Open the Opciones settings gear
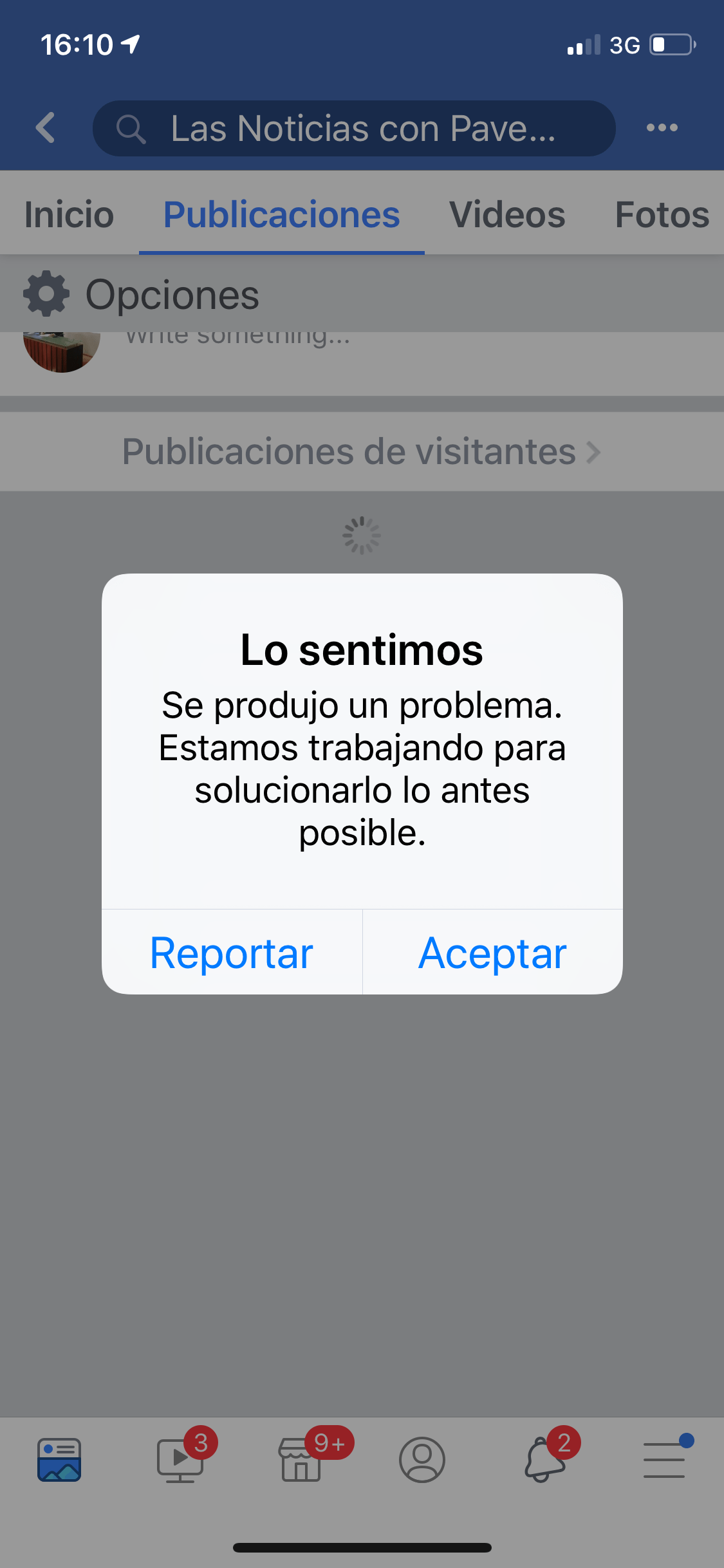Image resolution: width=724 pixels, height=1568 pixels. click(46, 294)
